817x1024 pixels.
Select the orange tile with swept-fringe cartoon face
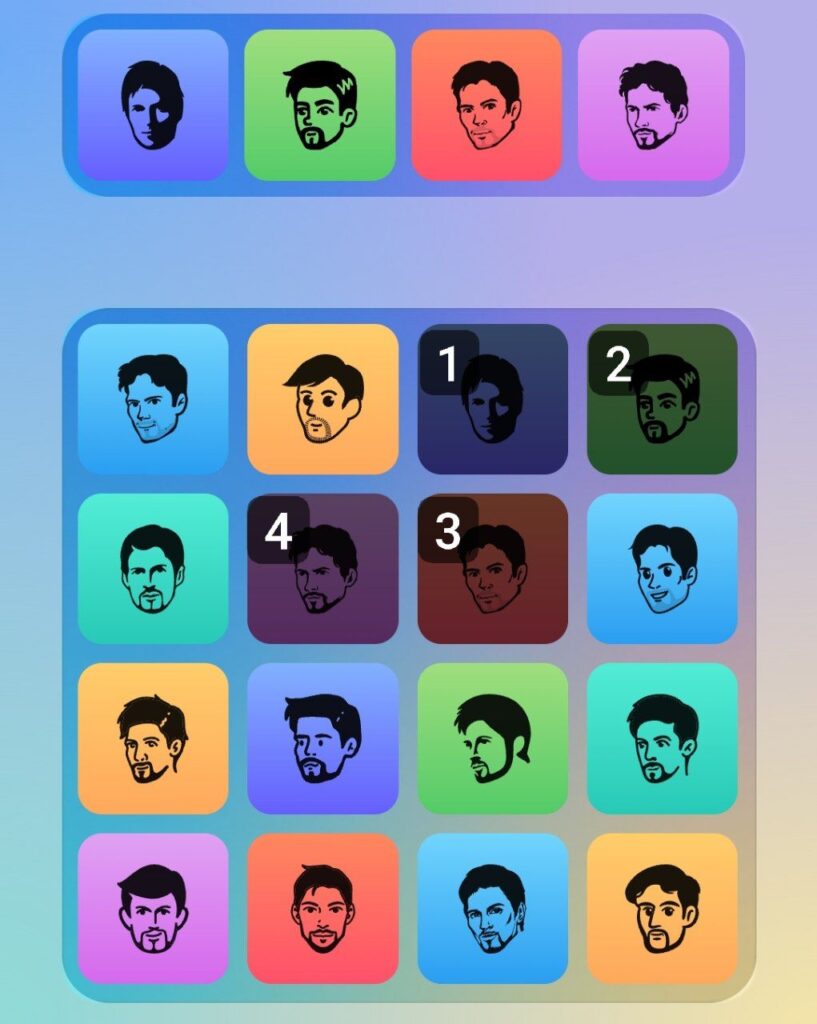pos(322,399)
